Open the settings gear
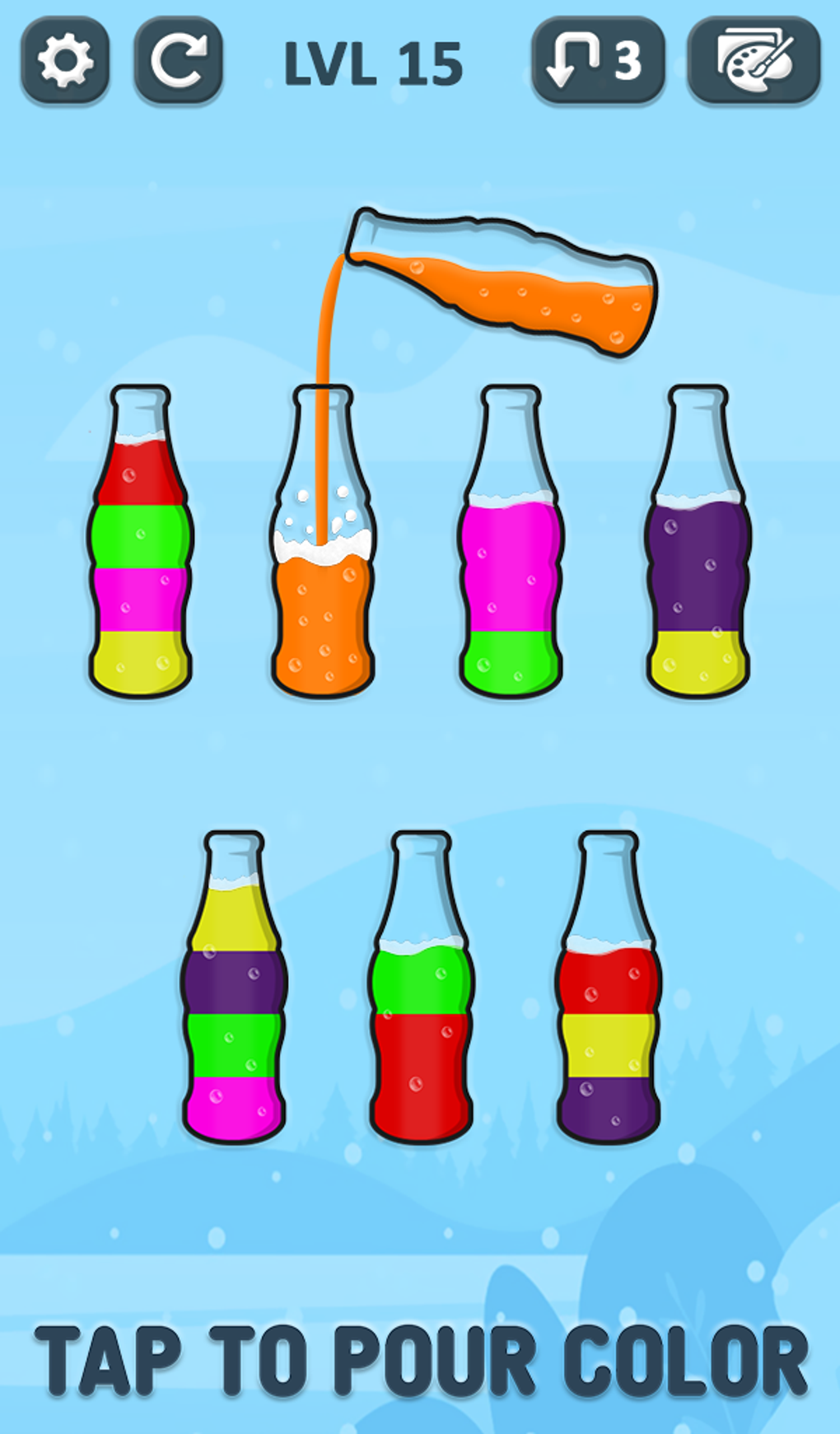 pyautogui.click(x=65, y=61)
